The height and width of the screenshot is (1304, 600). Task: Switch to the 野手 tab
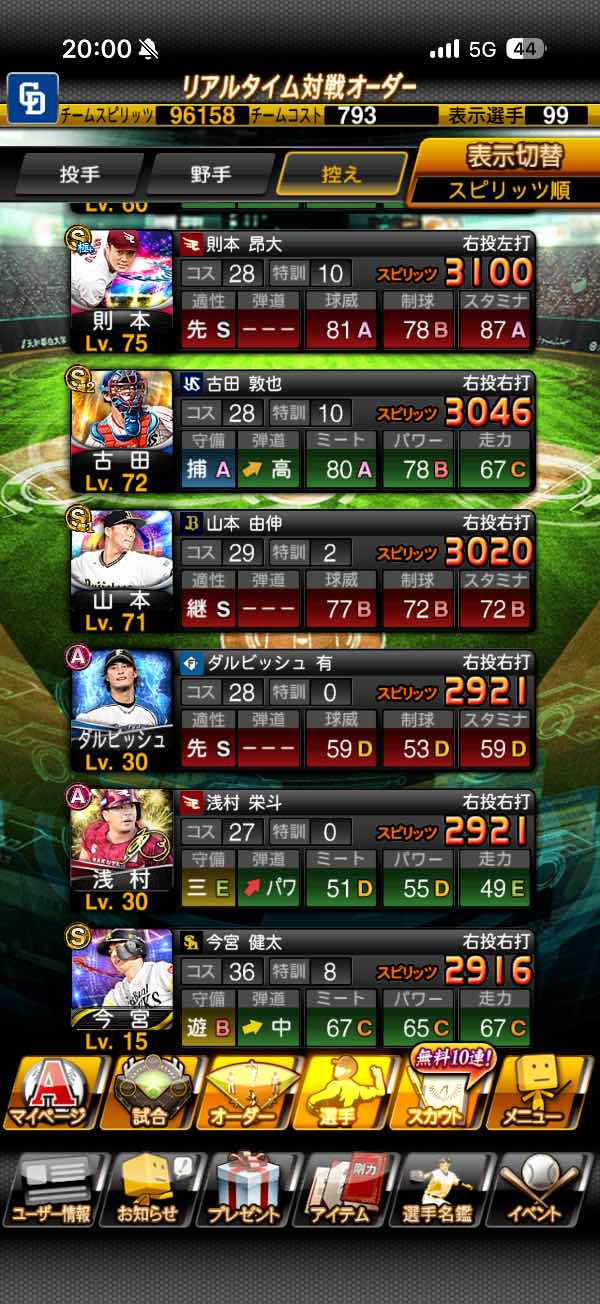click(x=210, y=174)
